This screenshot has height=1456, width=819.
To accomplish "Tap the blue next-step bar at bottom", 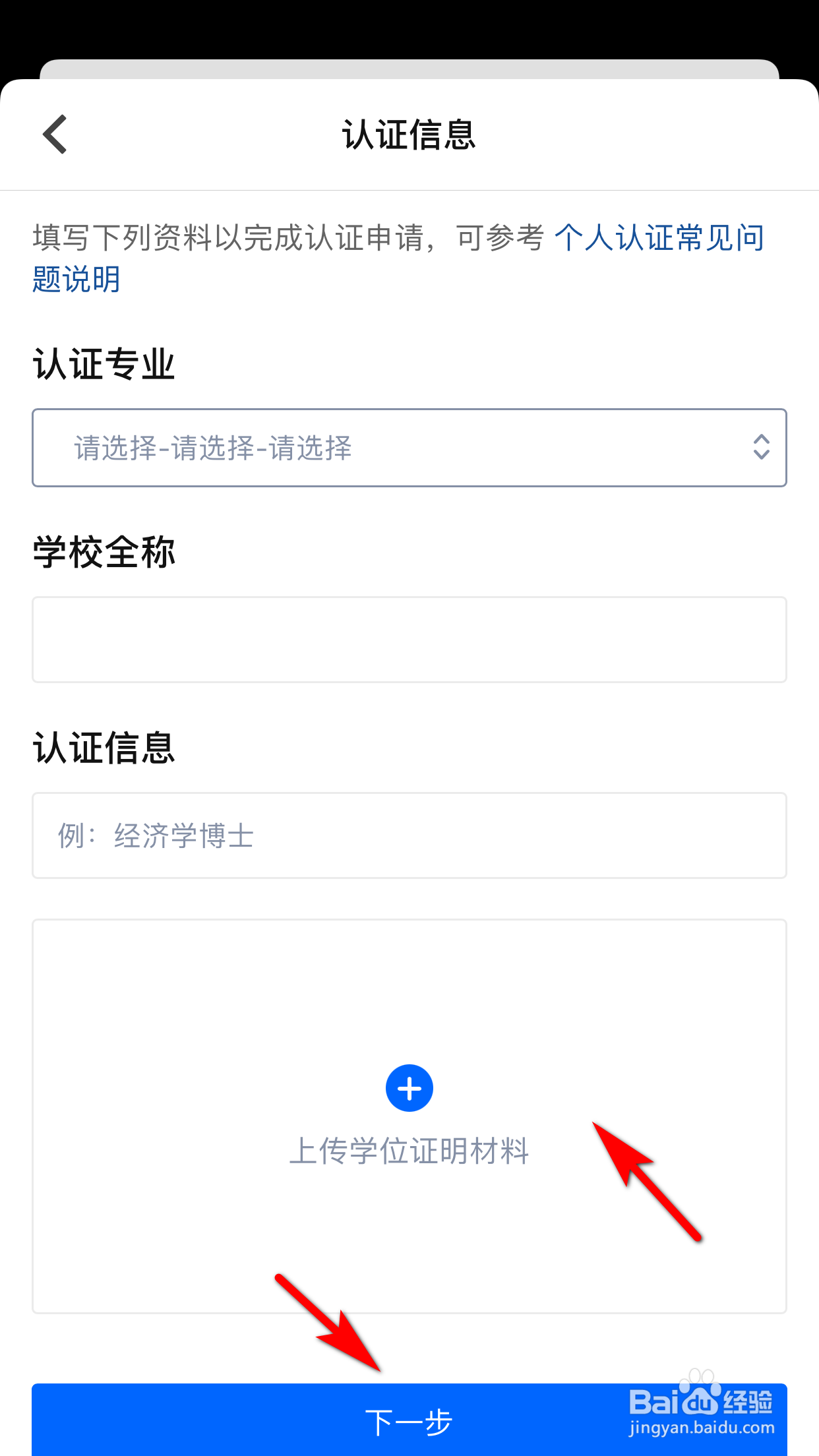I will [409, 1422].
